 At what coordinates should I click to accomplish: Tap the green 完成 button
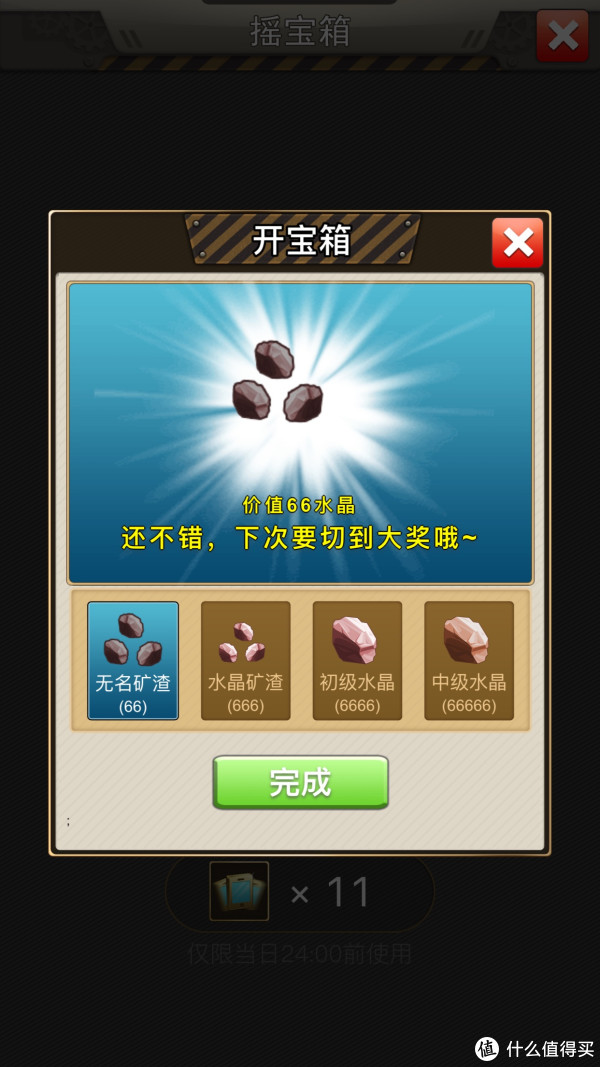pos(300,782)
